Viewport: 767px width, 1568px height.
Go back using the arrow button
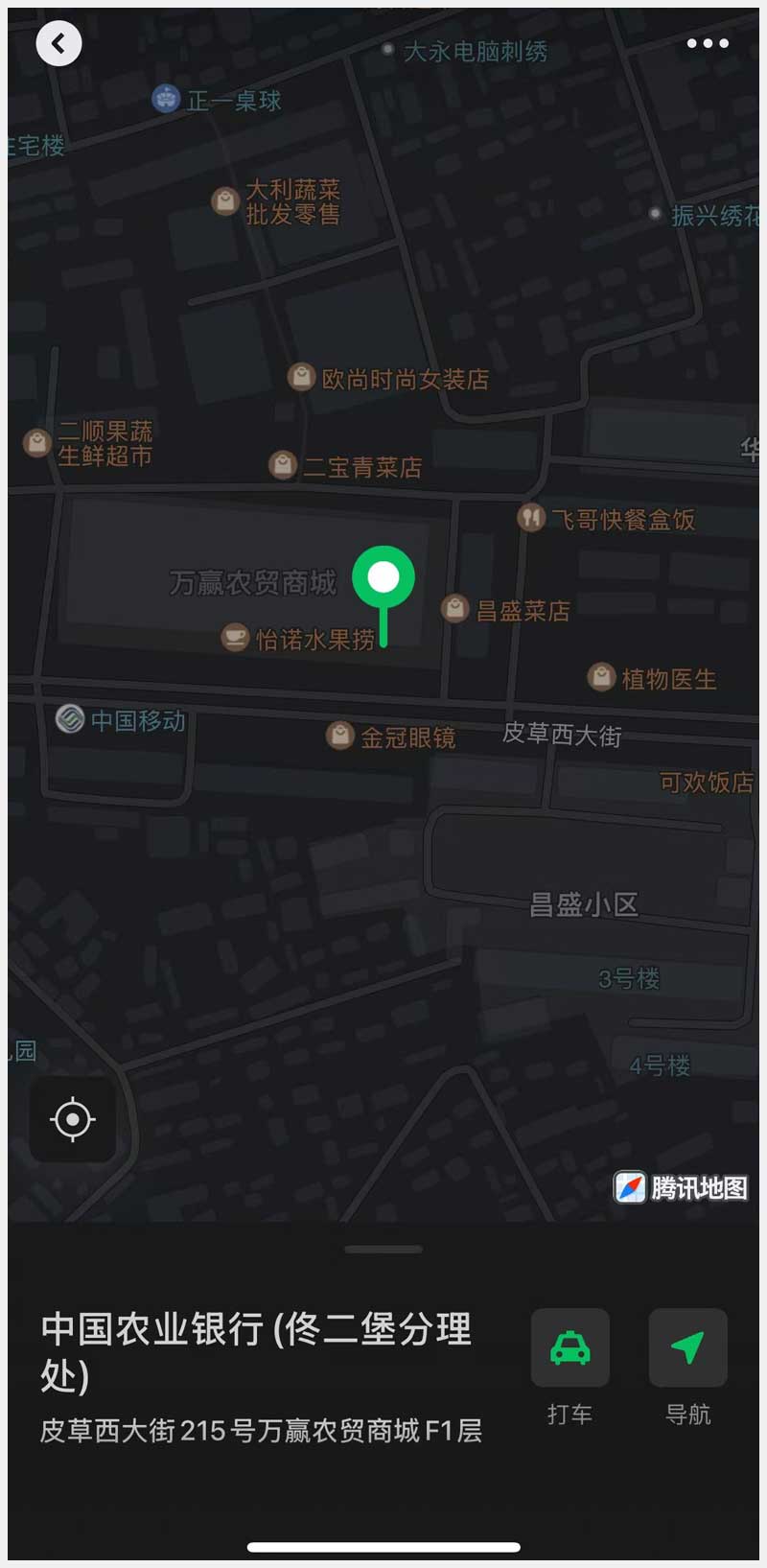(58, 43)
